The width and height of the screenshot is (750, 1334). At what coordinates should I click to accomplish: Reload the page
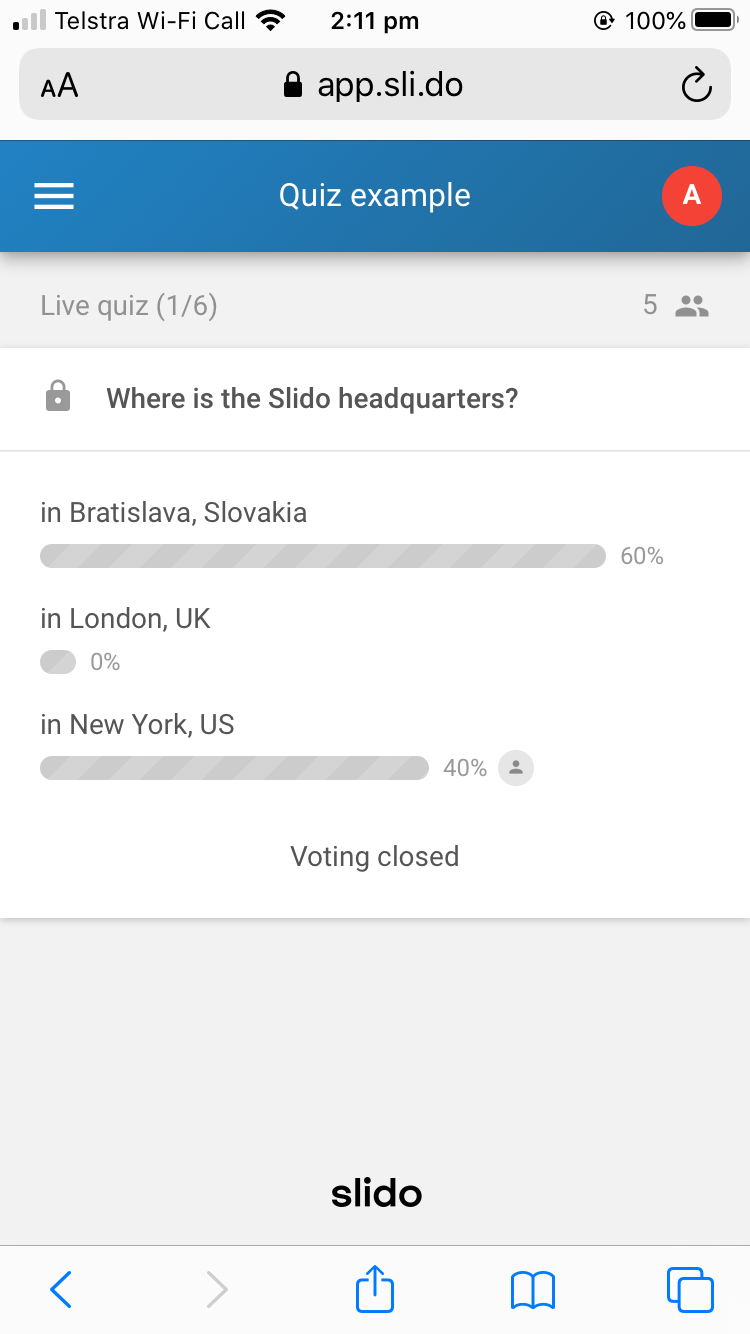coord(696,86)
